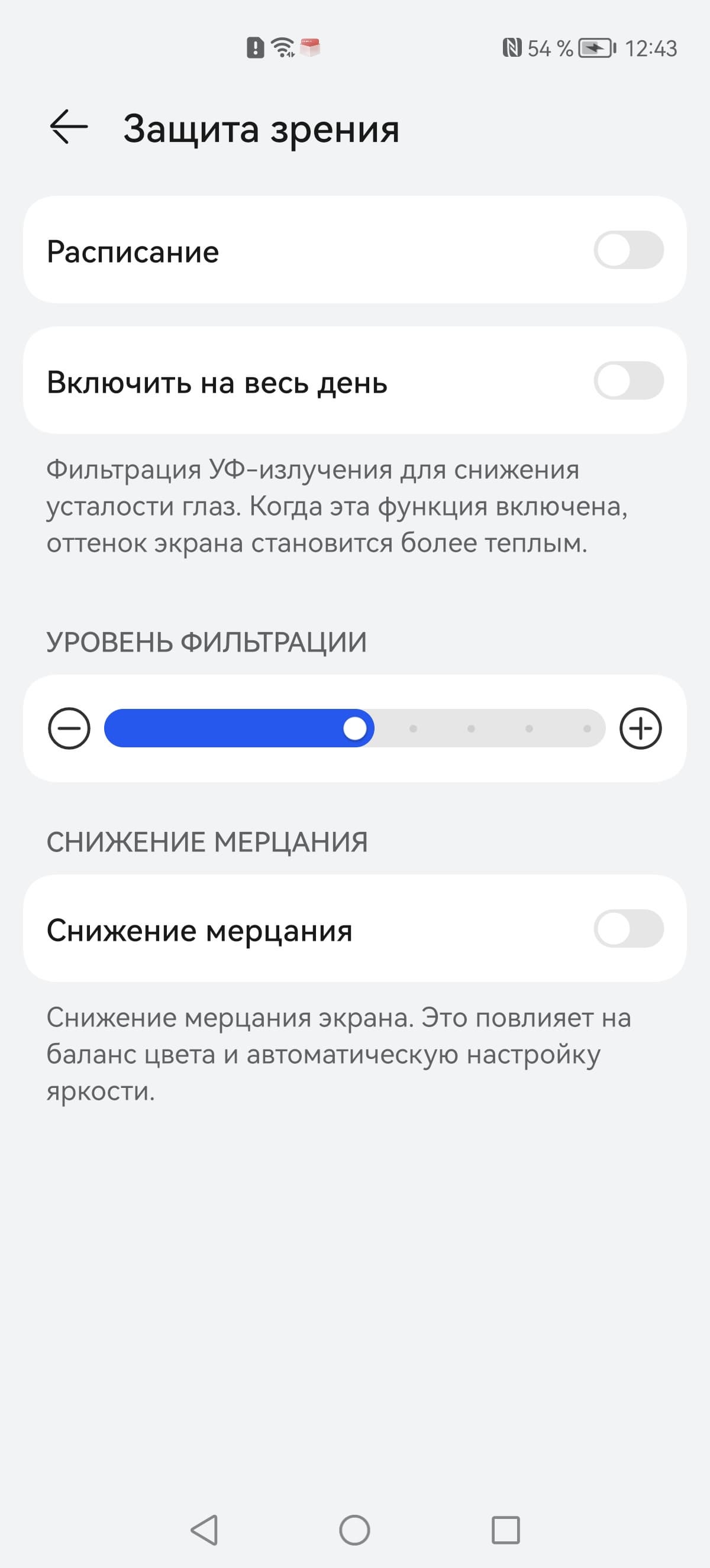The height and width of the screenshot is (1568, 710).
Task: Increase filtration level with plus button
Action: pyautogui.click(x=640, y=728)
